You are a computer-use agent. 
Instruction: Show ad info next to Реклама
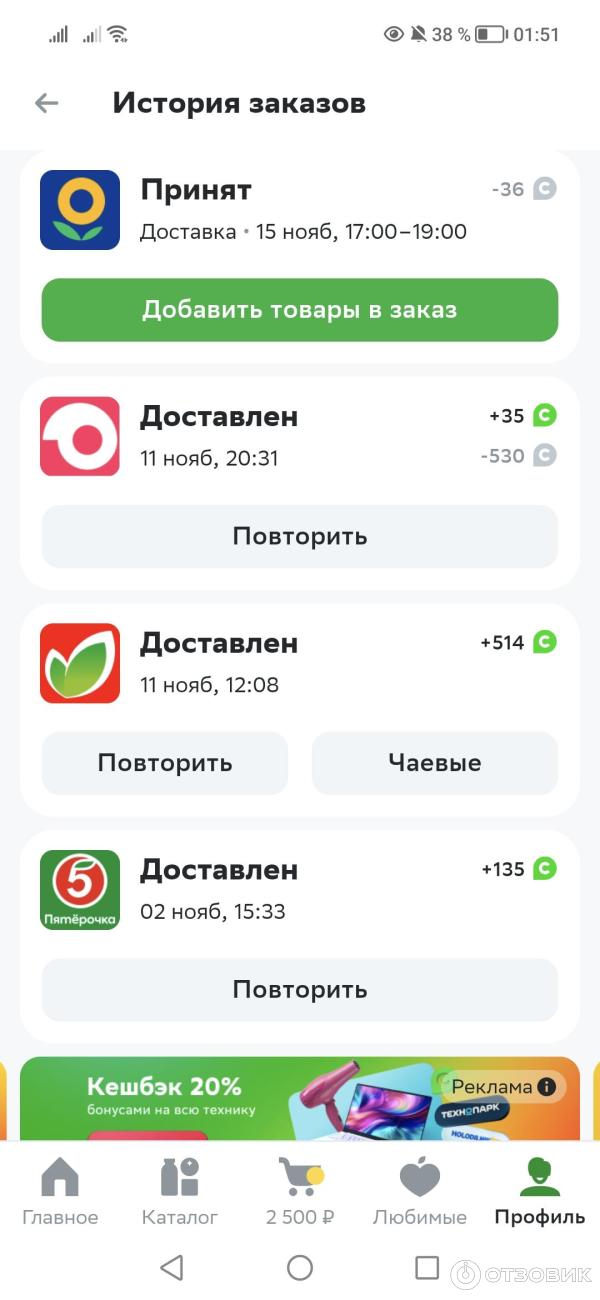tap(547, 1086)
